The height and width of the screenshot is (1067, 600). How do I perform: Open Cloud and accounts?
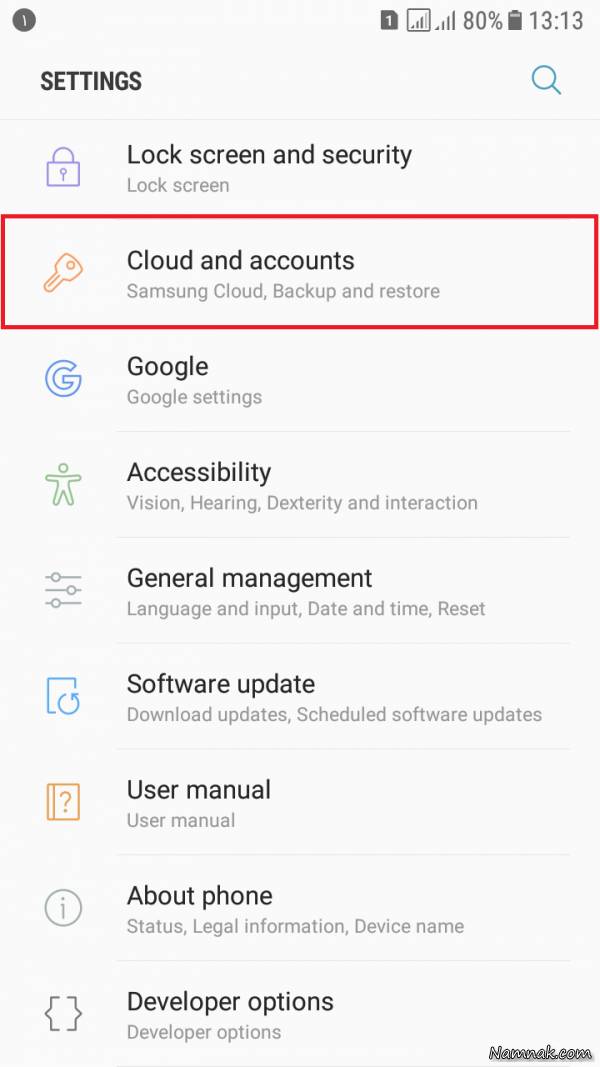[300, 274]
